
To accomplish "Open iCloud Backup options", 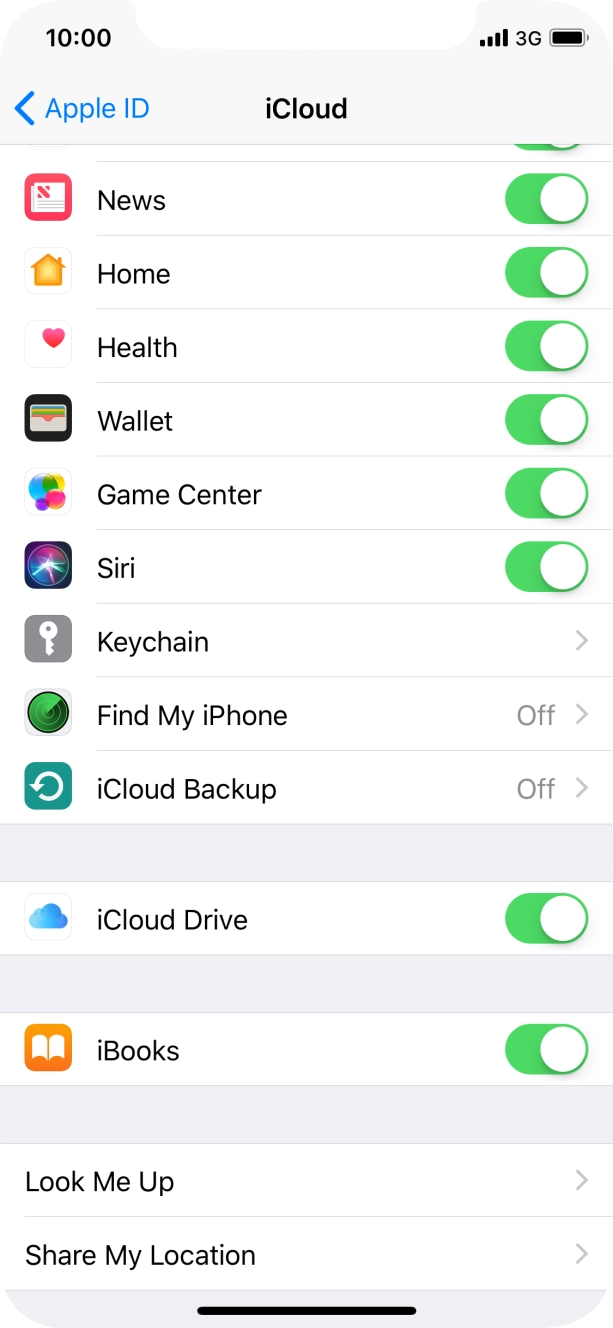I will click(306, 788).
